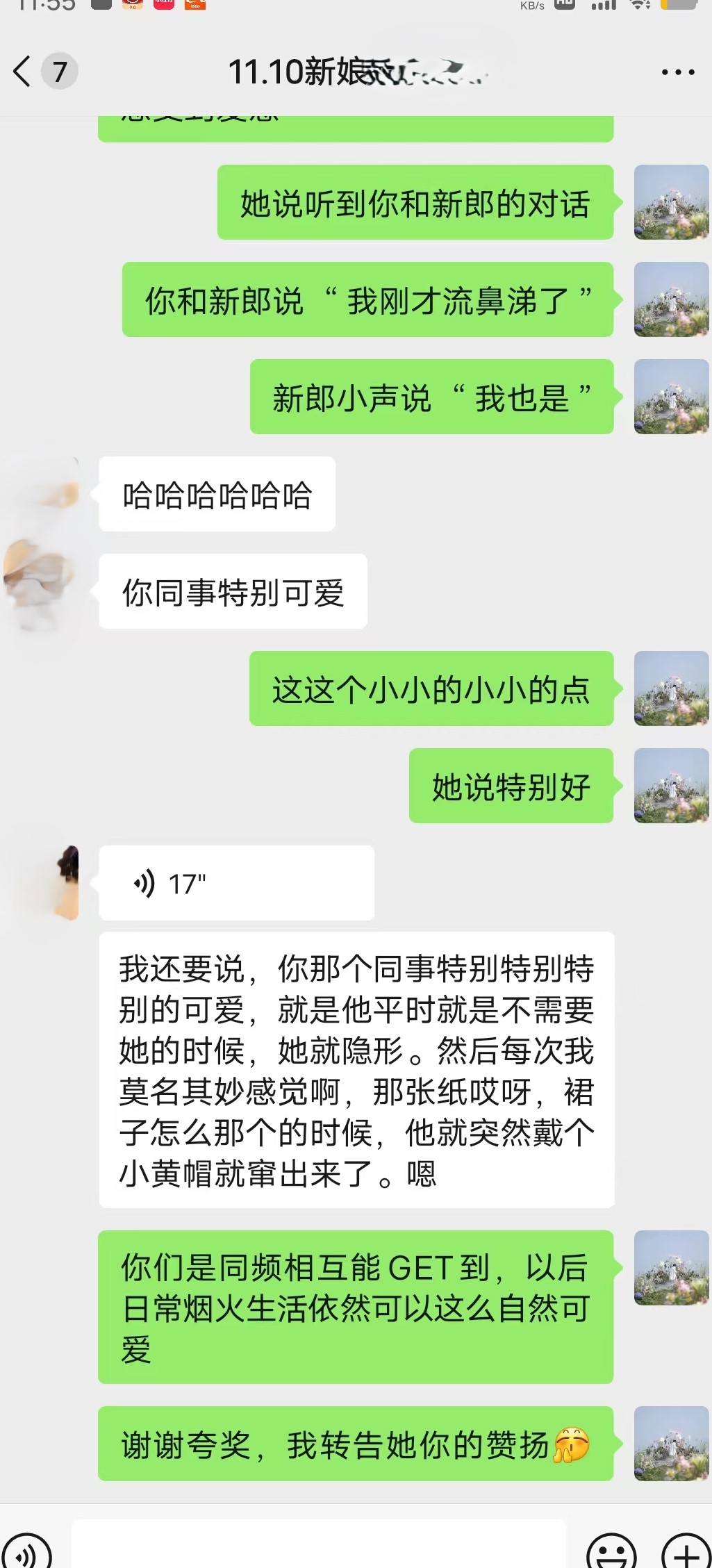Image resolution: width=712 pixels, height=1568 pixels.
Task: Open my avatar beside 她说特别好
Action: (671, 786)
